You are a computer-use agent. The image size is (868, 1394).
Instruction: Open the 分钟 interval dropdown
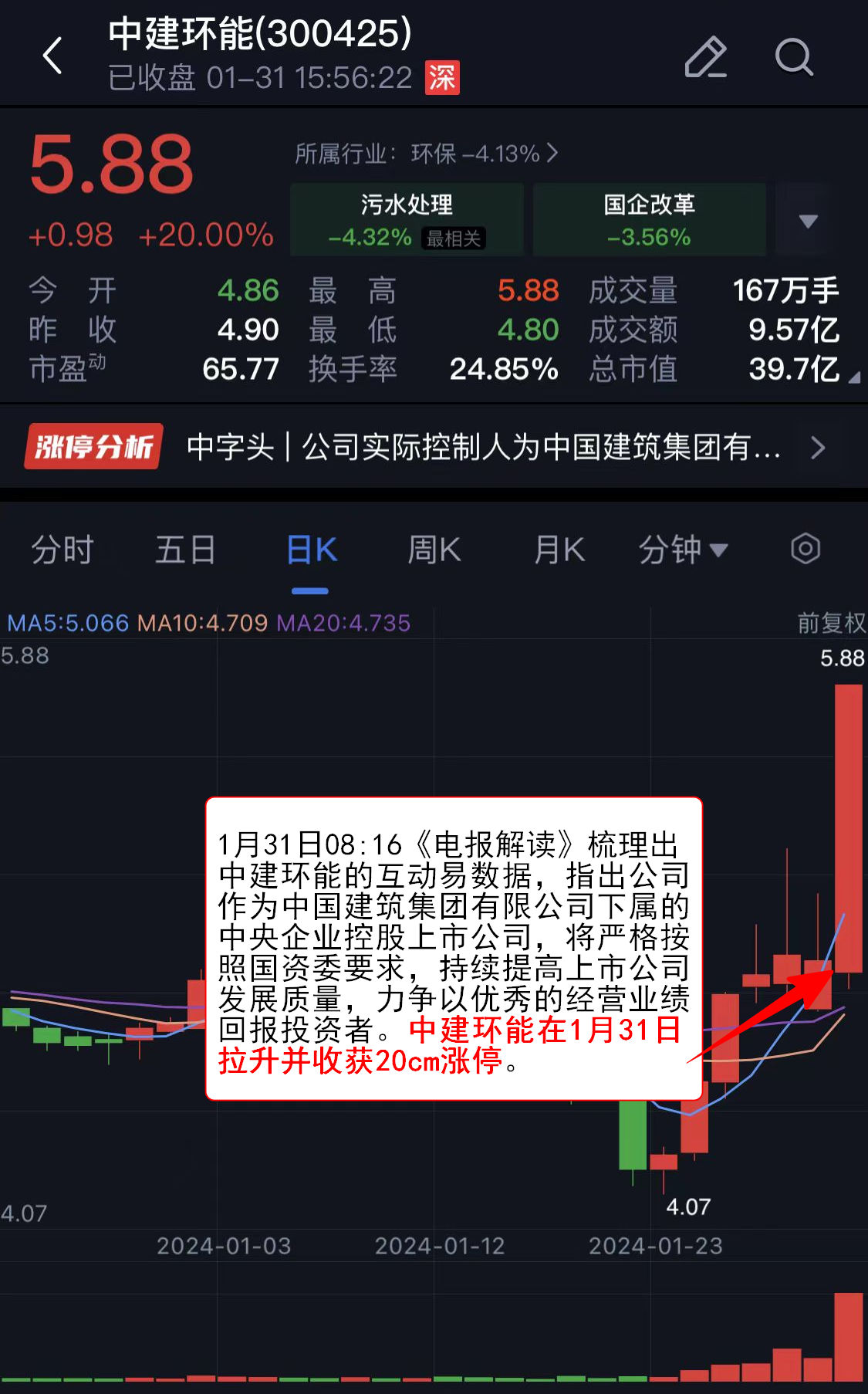pyautogui.click(x=682, y=550)
